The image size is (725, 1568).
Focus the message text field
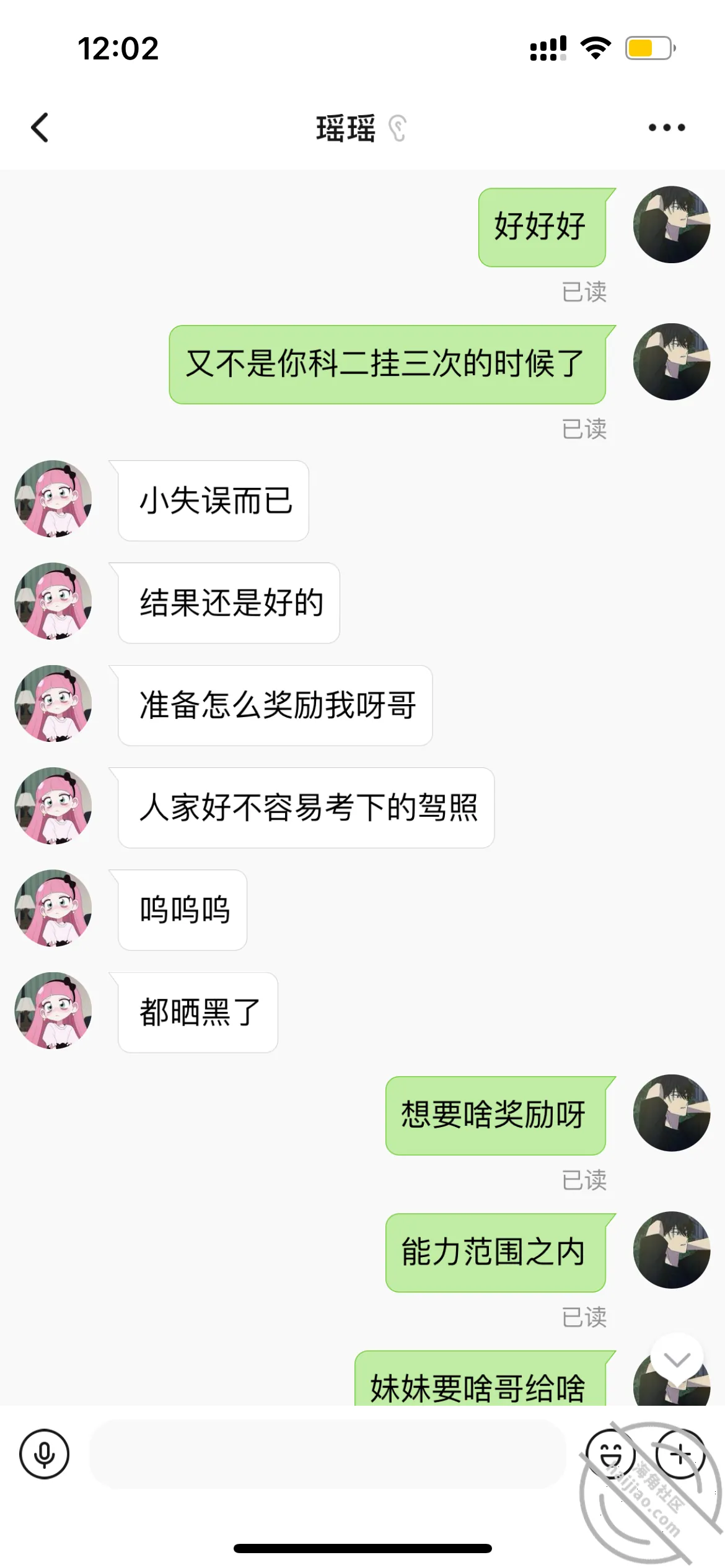pos(328,1454)
